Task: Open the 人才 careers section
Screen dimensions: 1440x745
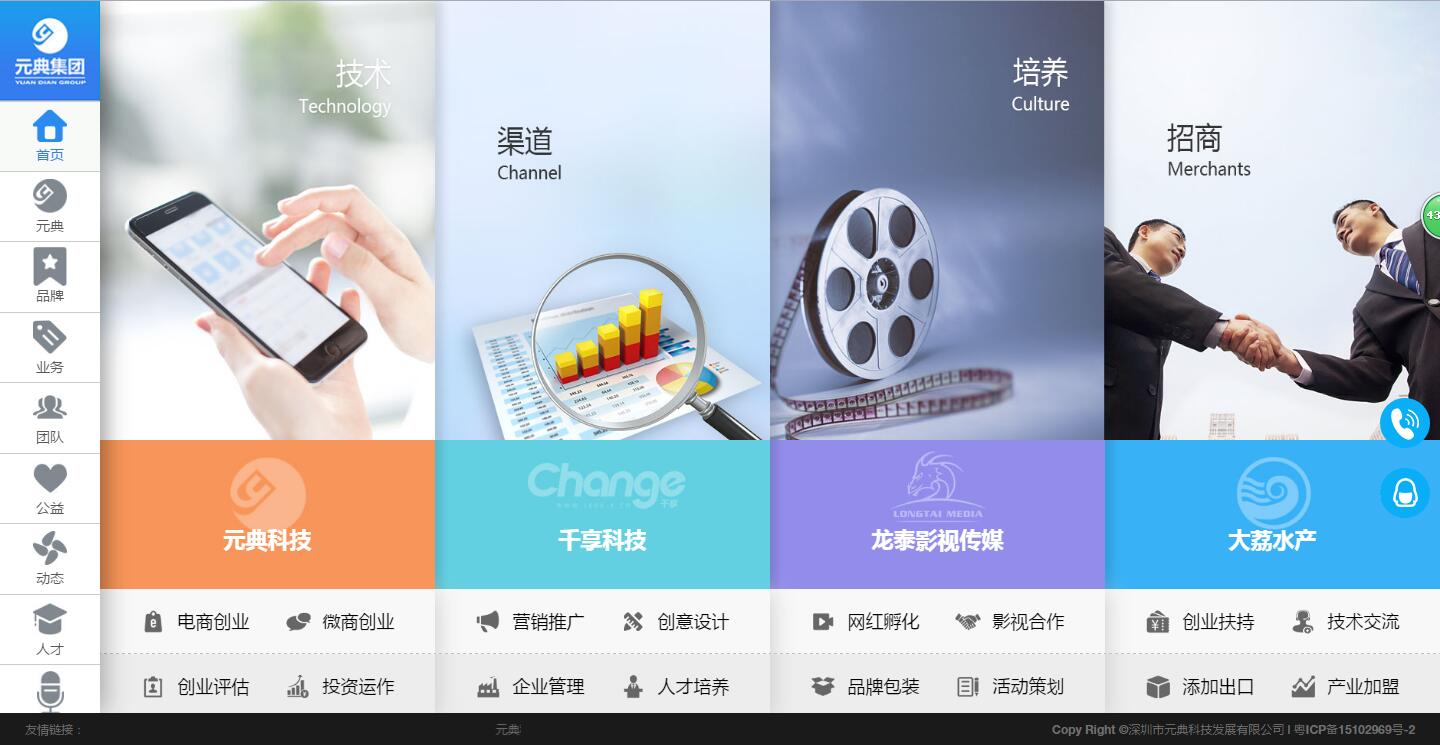Action: (x=49, y=629)
